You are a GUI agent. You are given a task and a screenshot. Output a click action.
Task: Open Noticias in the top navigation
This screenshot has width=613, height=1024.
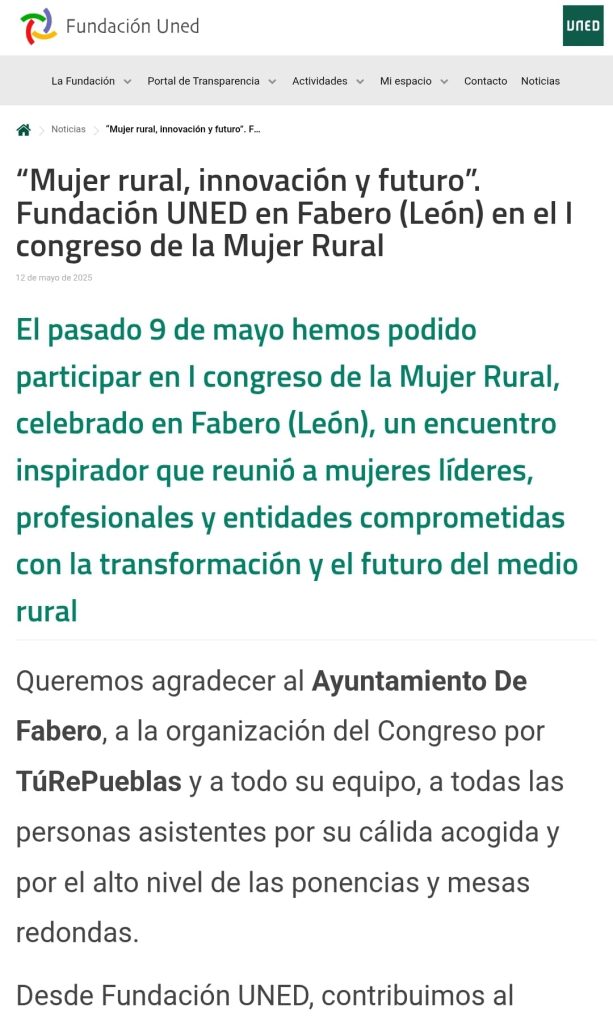pyautogui.click(x=541, y=81)
